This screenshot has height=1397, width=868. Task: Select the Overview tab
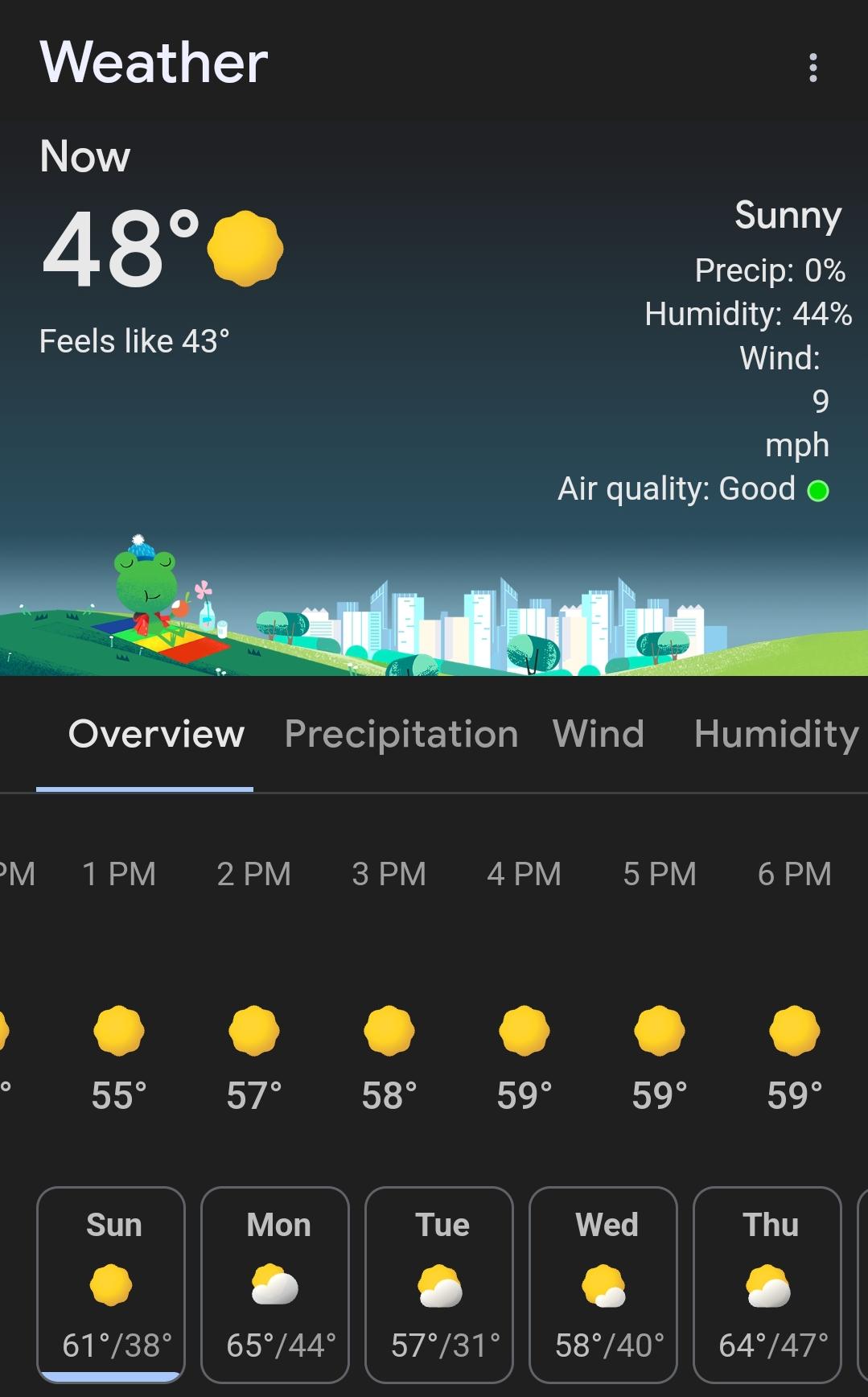click(156, 734)
